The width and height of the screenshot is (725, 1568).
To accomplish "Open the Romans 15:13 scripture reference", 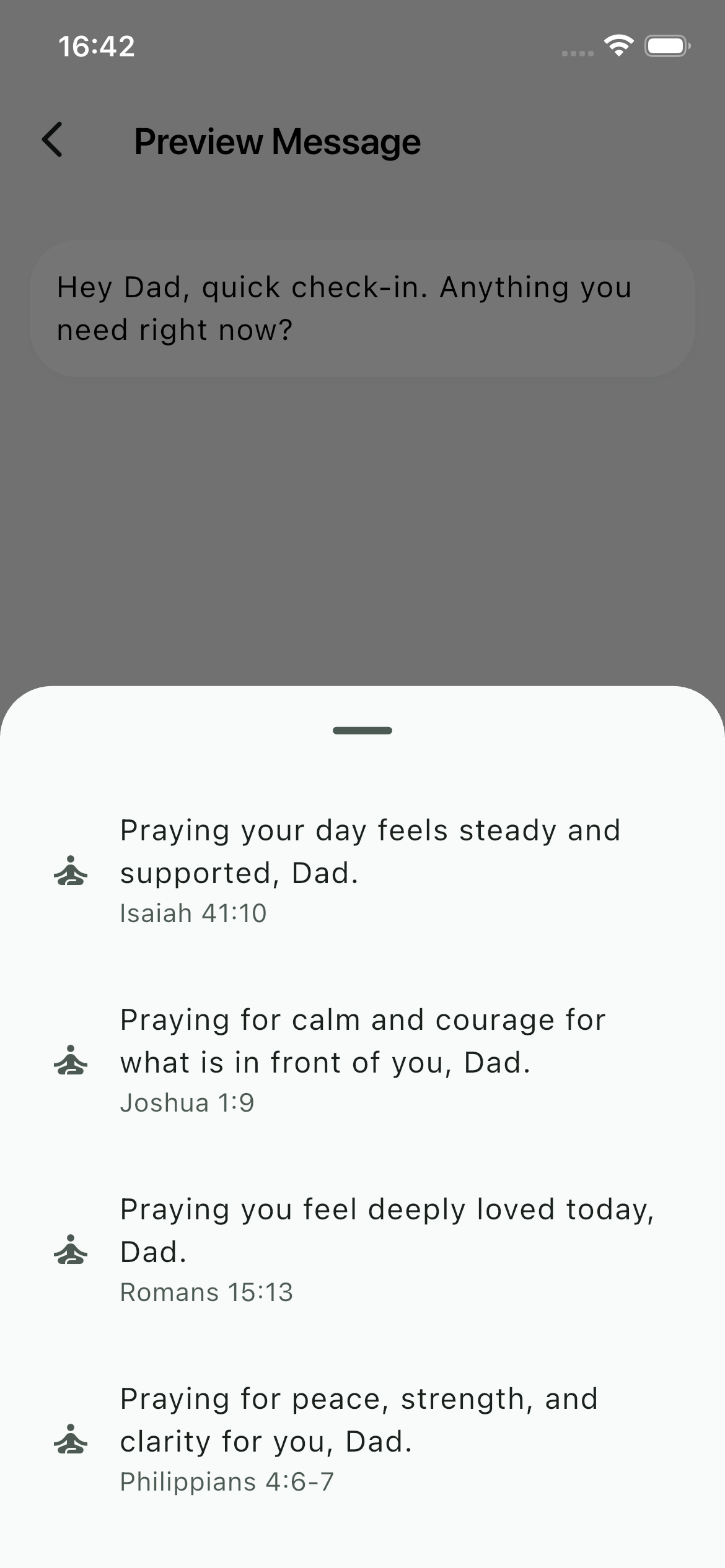I will (x=206, y=1292).
